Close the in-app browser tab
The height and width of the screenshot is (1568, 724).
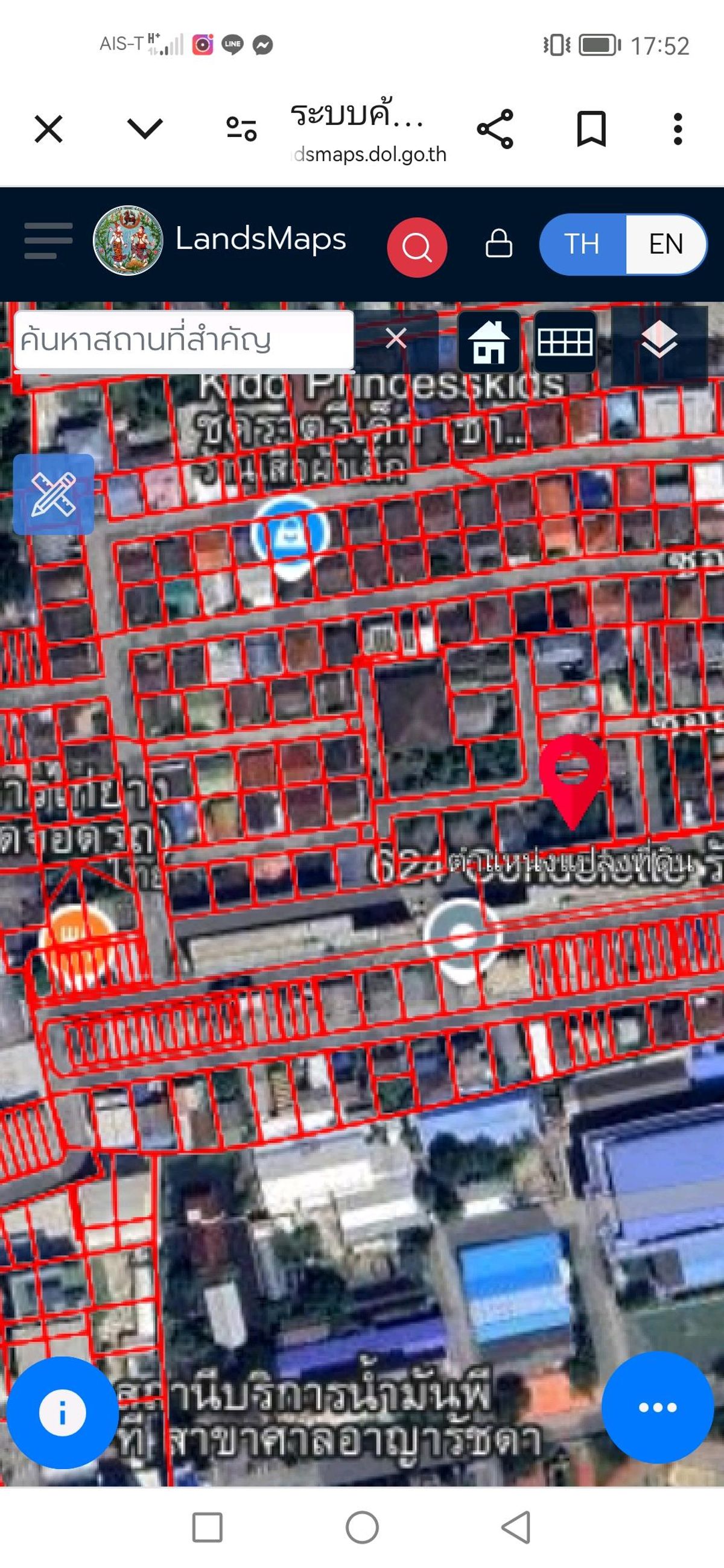pyautogui.click(x=49, y=129)
